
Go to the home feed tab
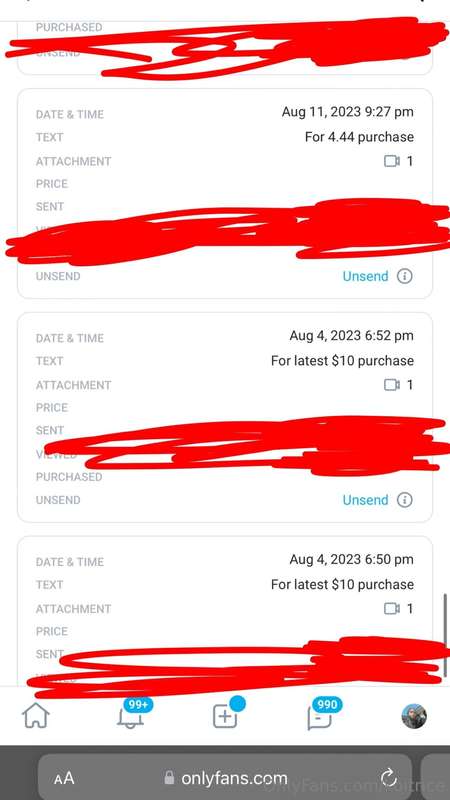coord(36,716)
